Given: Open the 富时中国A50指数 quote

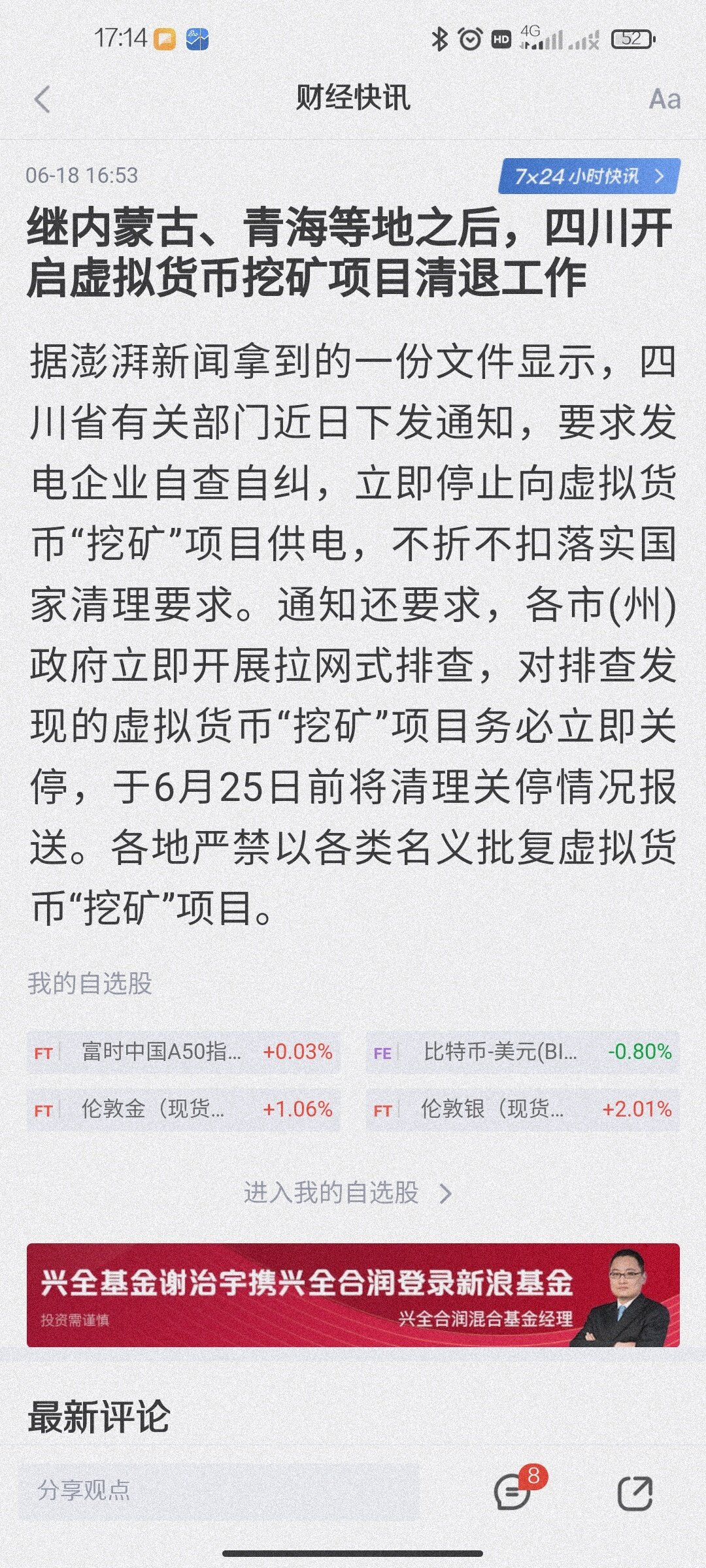Looking at the screenshot, I should click(183, 1052).
